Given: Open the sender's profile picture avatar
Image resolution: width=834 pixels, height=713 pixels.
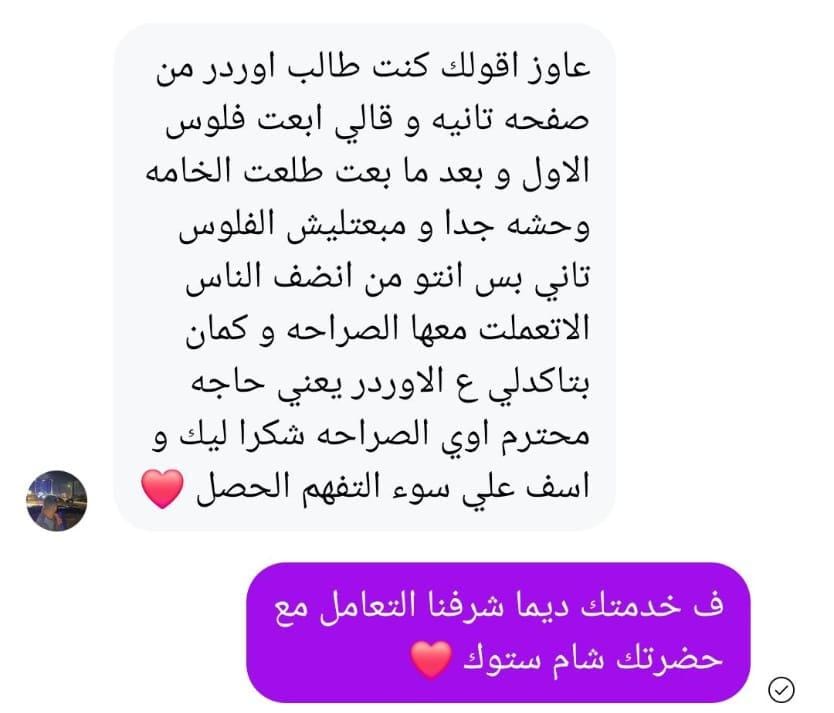Looking at the screenshot, I should pyautogui.click(x=57, y=500).
